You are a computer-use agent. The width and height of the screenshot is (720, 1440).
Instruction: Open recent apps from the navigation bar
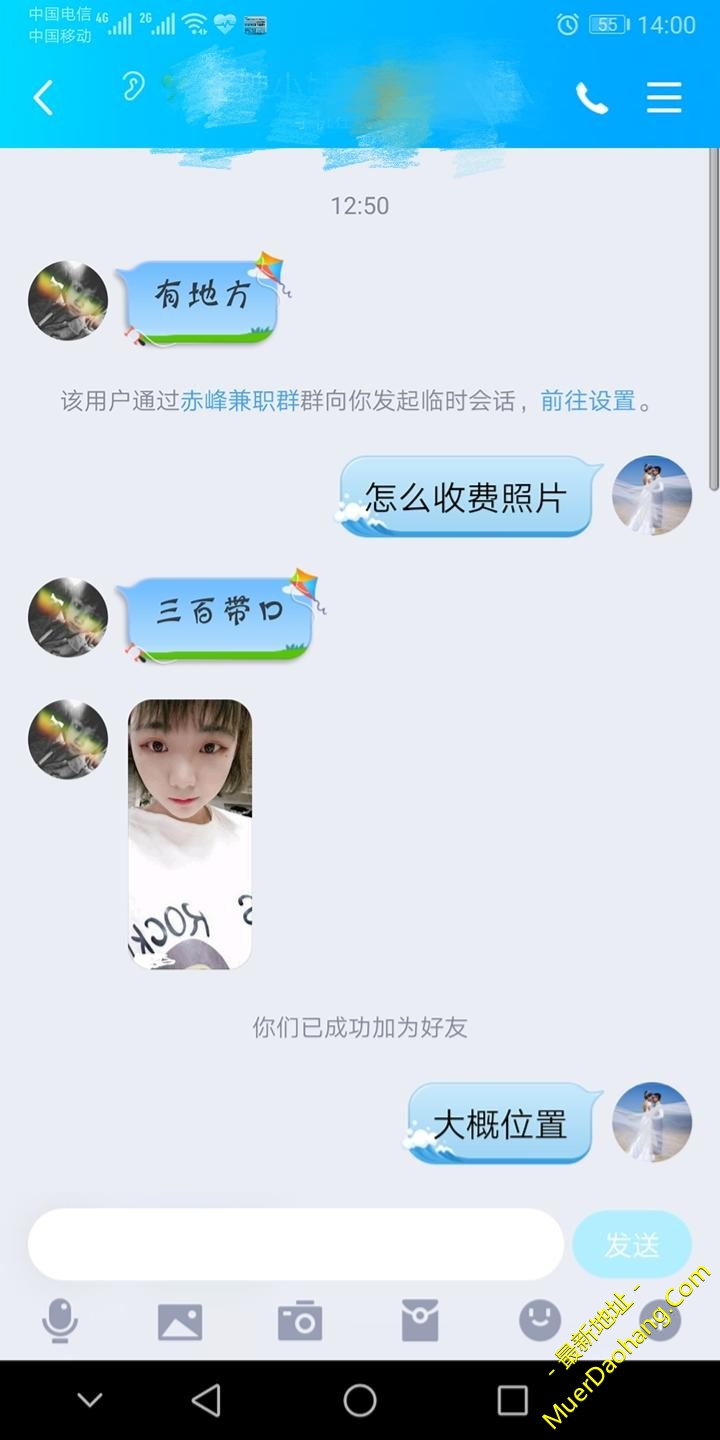tap(512, 1401)
